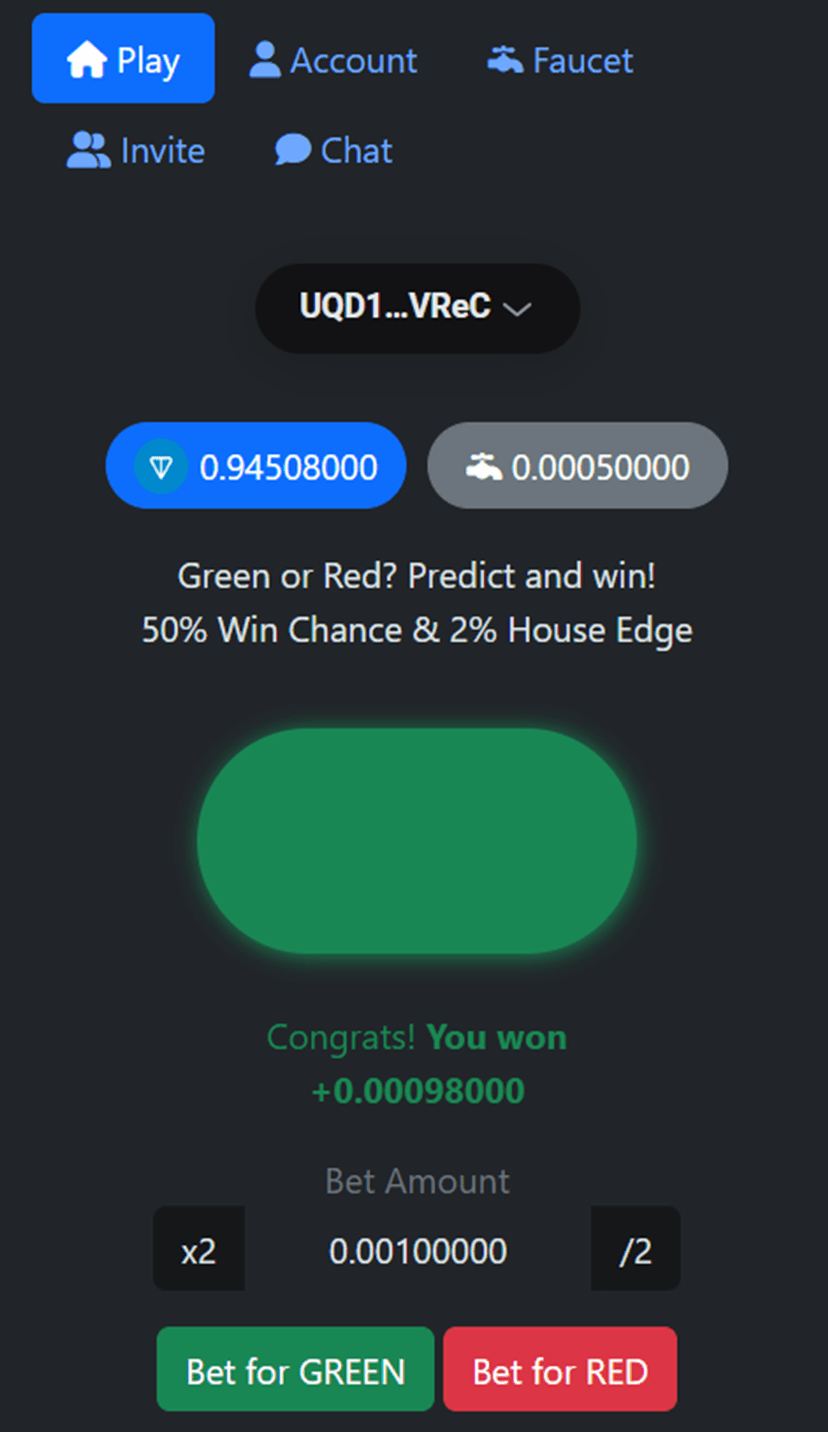Image resolution: width=828 pixels, height=1432 pixels.
Task: Open the Chat tab
Action: [333, 150]
